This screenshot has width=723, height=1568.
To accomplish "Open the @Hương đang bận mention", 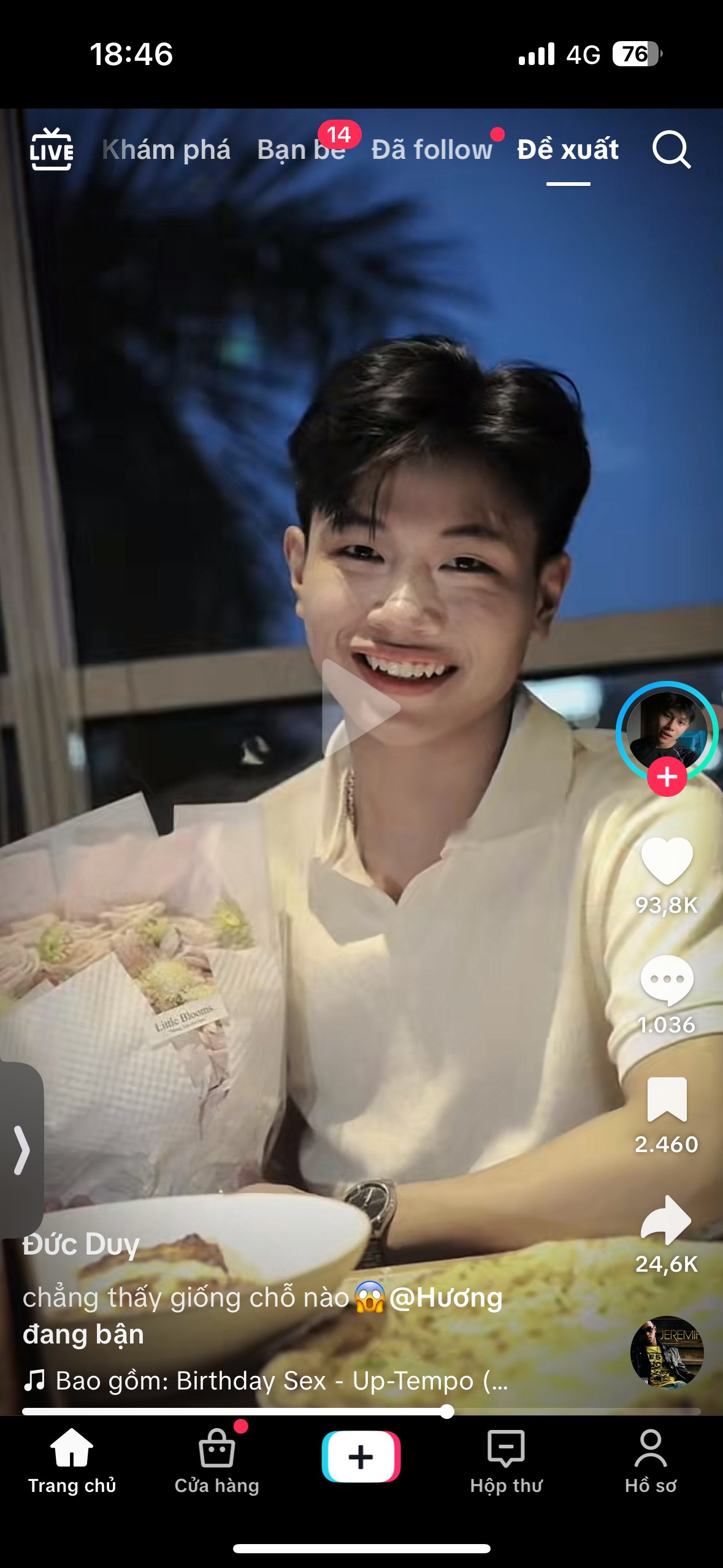I will tap(262, 1315).
